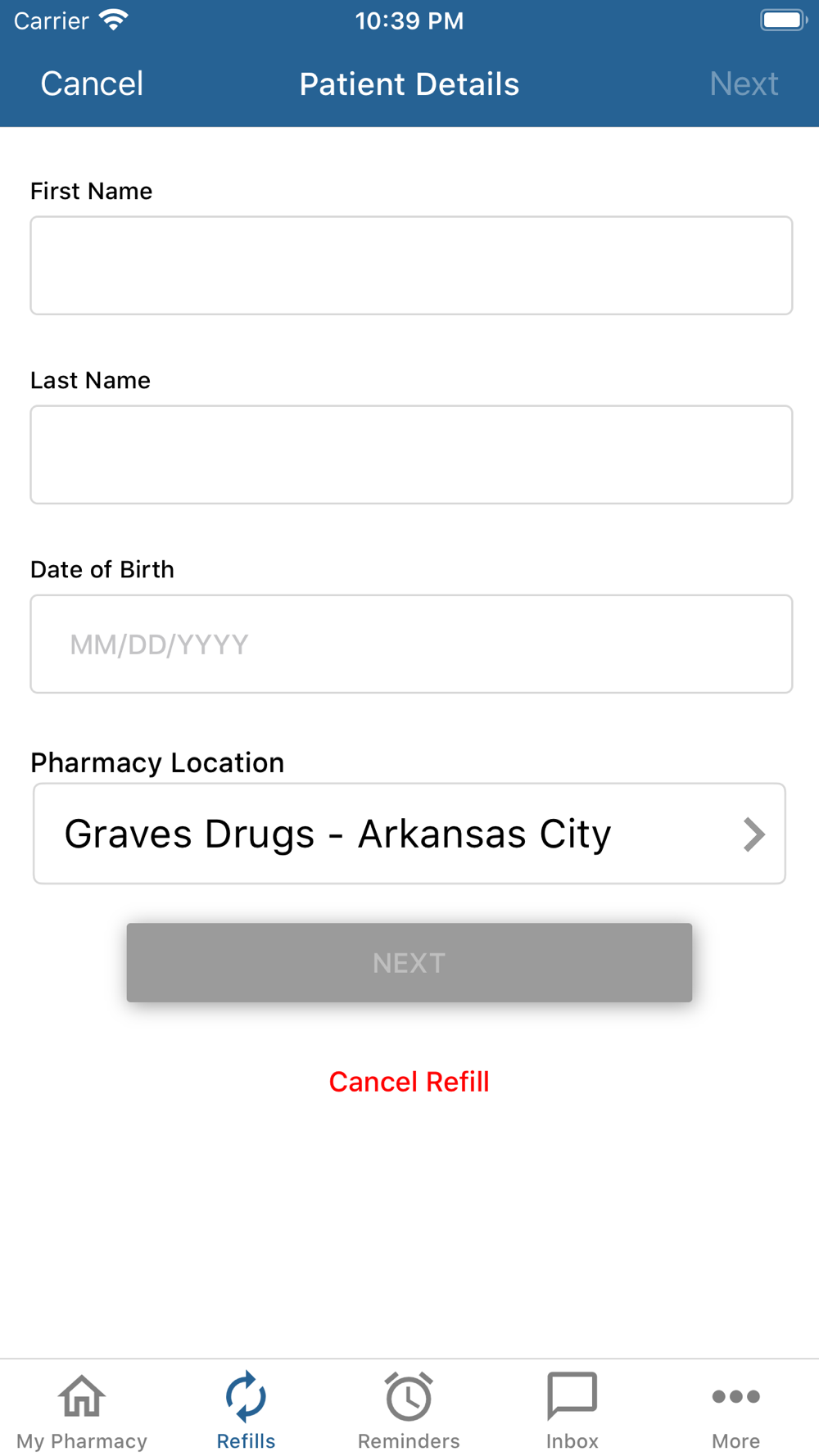The image size is (819, 1456).
Task: Tap Next in the top bar
Action: coord(744,84)
